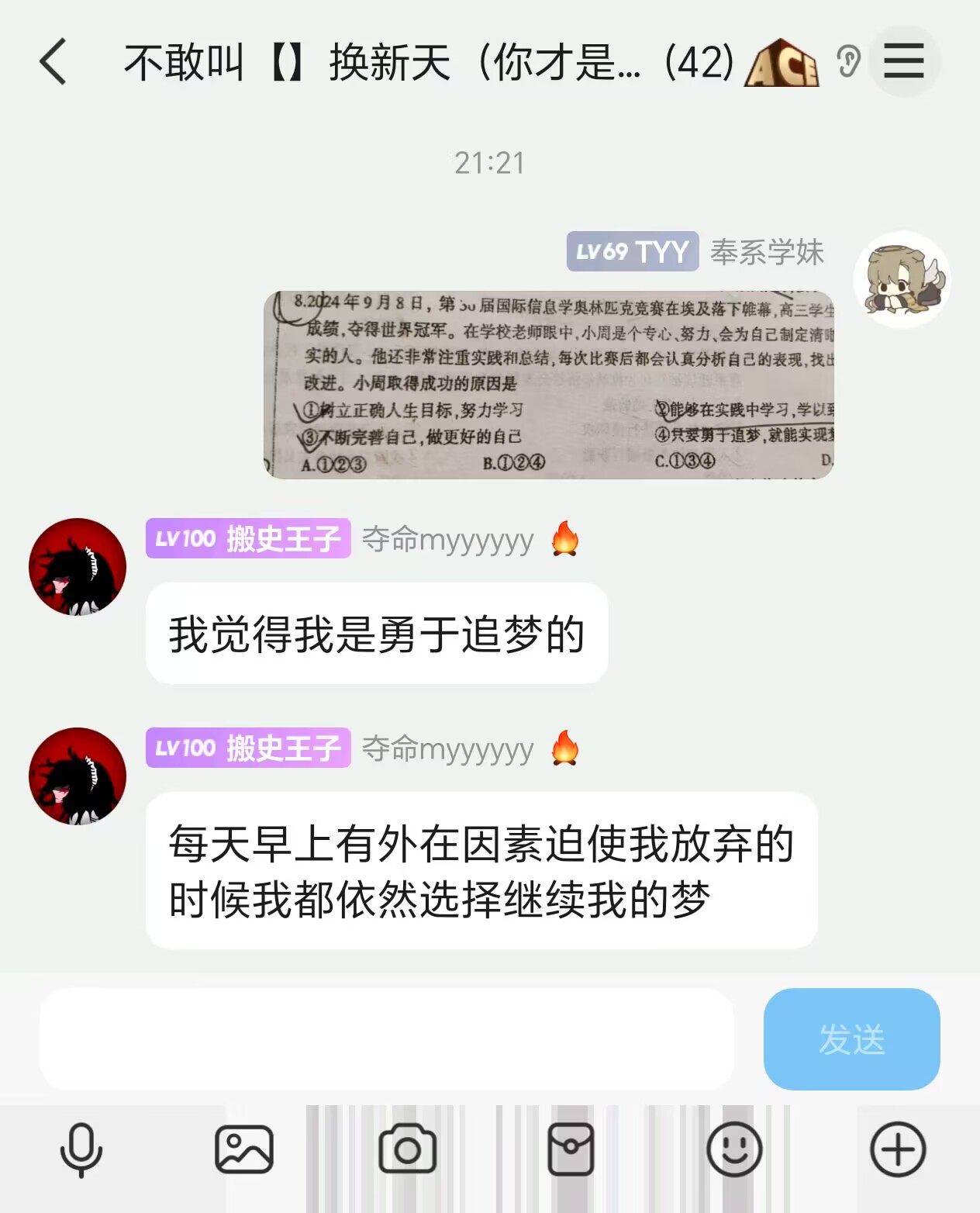The width and height of the screenshot is (980, 1213).
Task: Launch the camera to take a photo
Action: pos(407,1149)
